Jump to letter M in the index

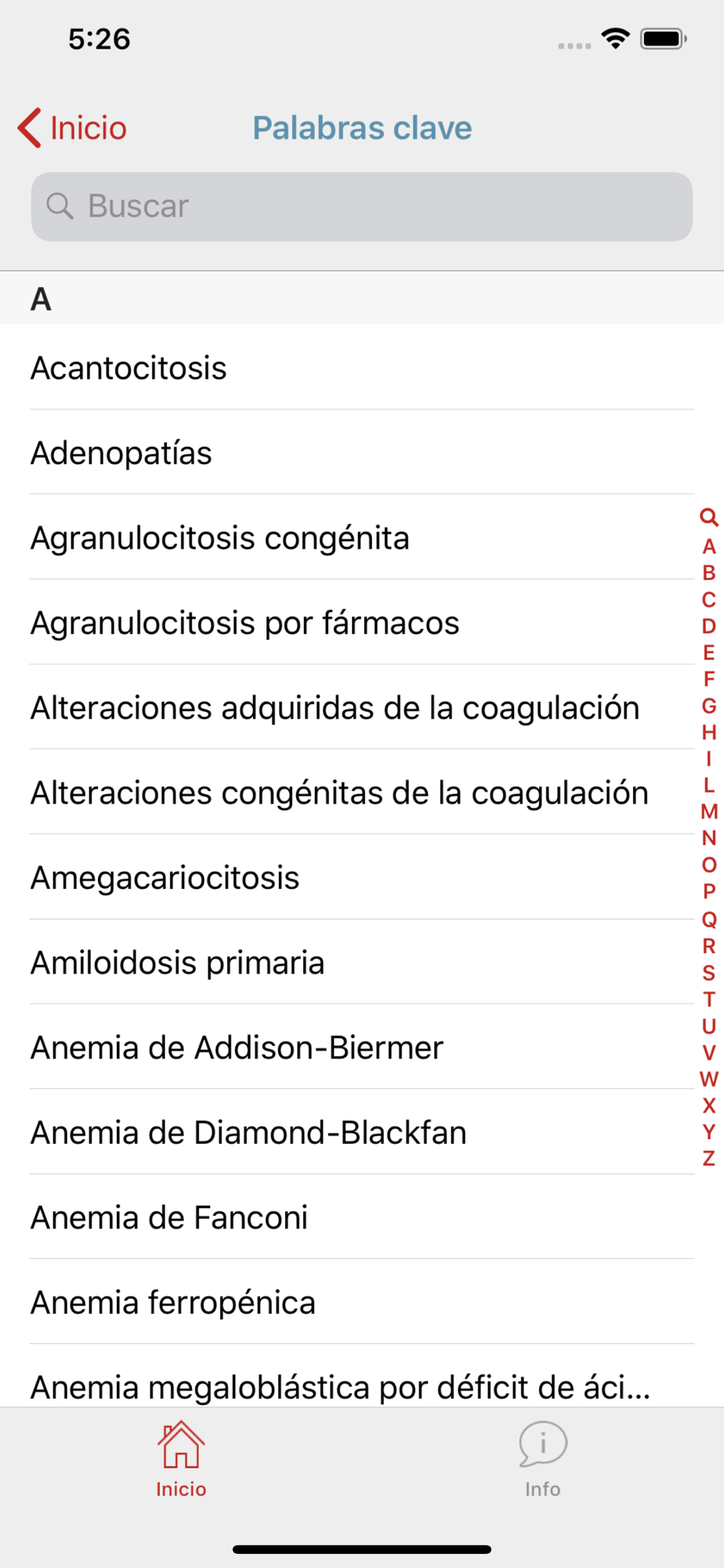click(x=709, y=811)
